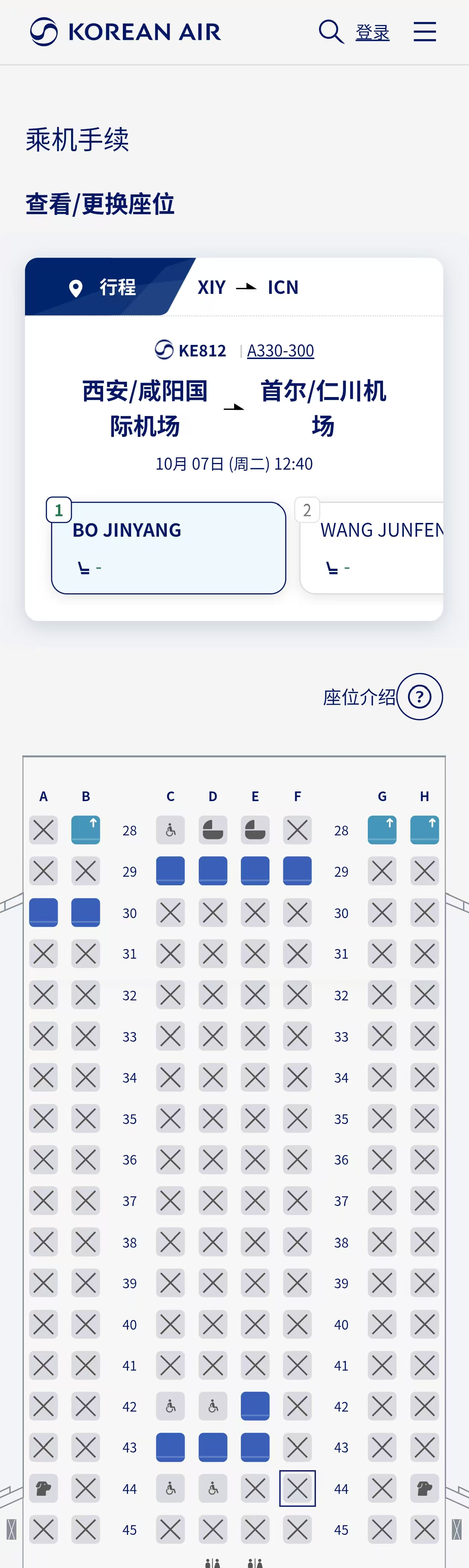
Task: Go to Korean Air home via logo
Action: click(x=125, y=32)
